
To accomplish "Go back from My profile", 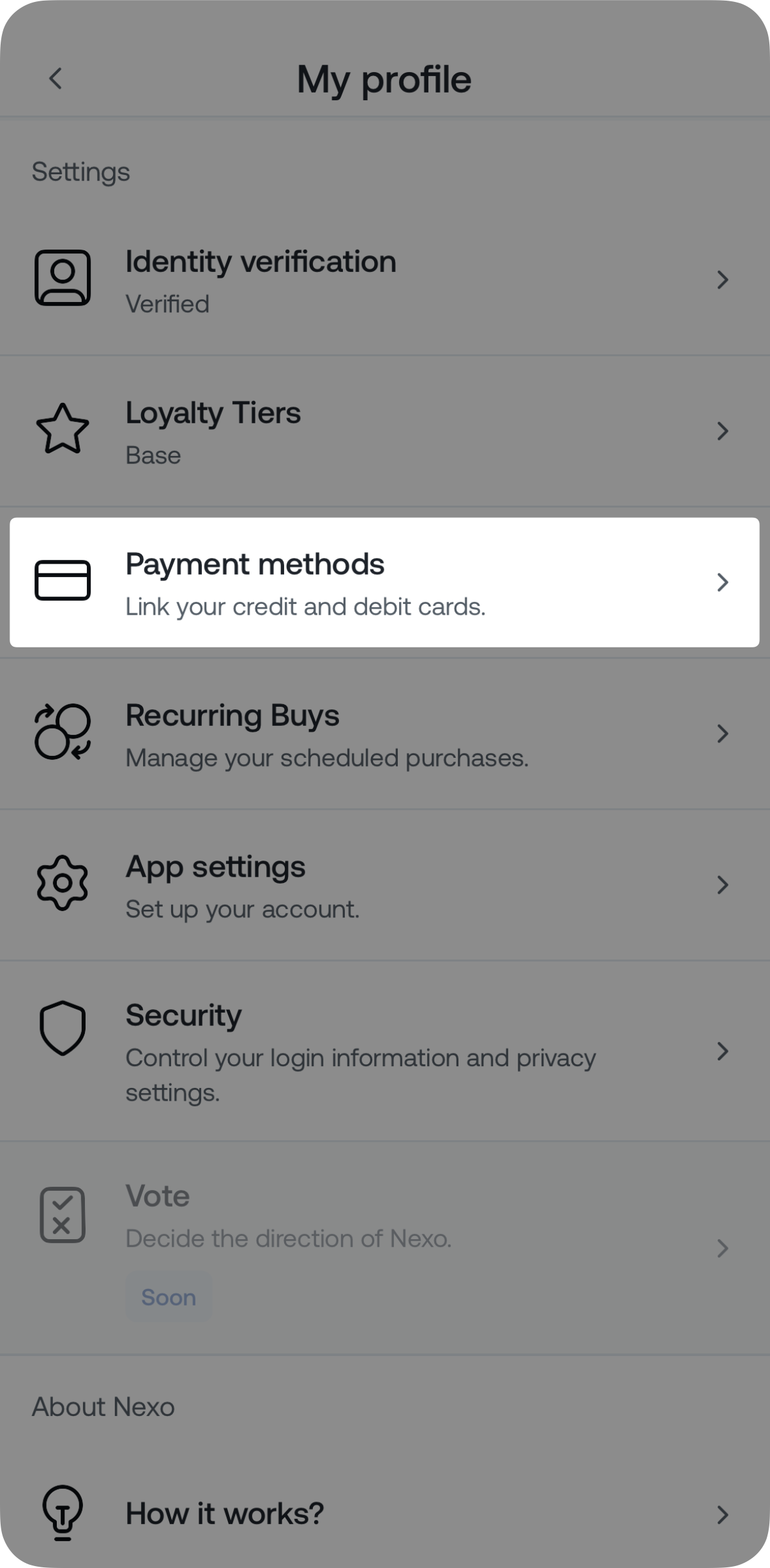I will (x=56, y=79).
